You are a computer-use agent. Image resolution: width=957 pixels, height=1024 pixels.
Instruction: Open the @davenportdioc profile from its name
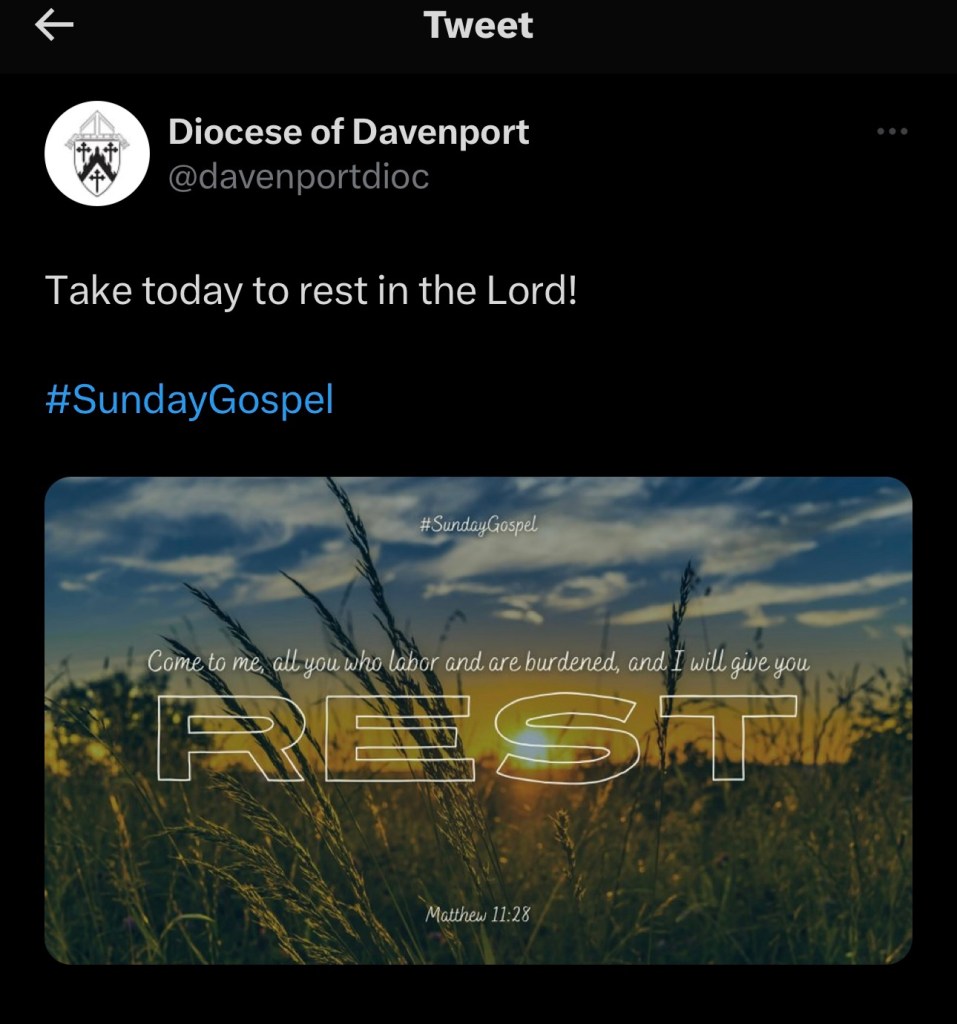tap(348, 131)
